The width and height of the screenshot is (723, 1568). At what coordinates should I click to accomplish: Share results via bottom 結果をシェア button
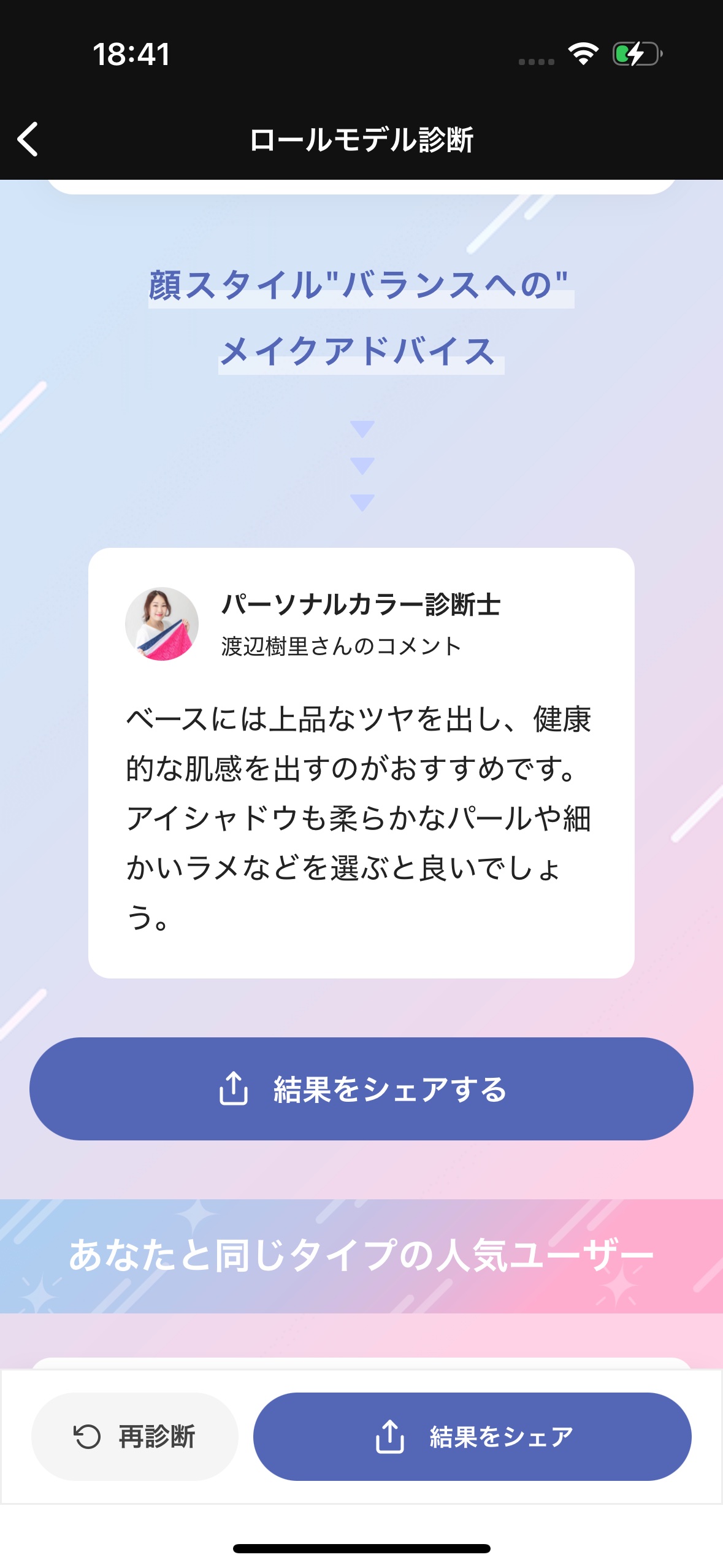coord(472,1436)
